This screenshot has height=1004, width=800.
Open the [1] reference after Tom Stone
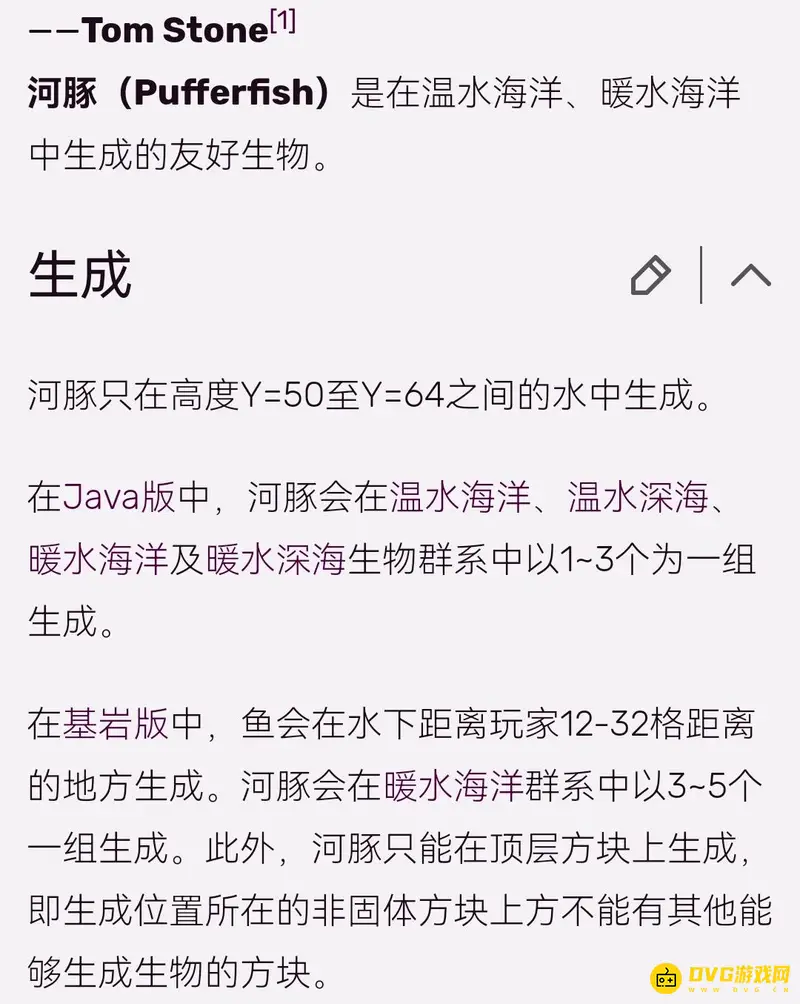(283, 22)
